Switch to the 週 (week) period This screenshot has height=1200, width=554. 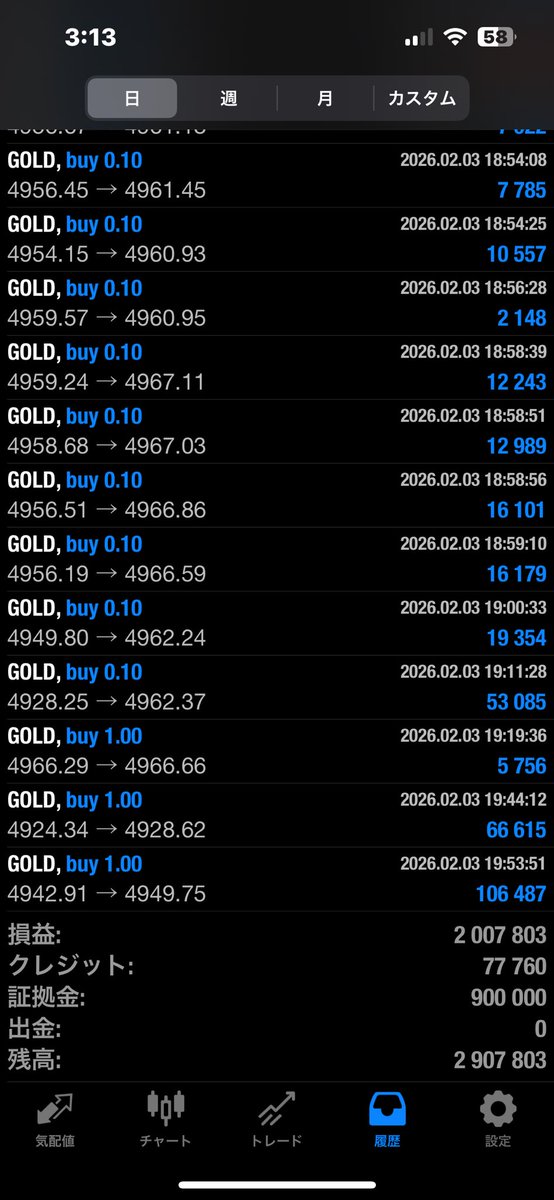point(228,98)
